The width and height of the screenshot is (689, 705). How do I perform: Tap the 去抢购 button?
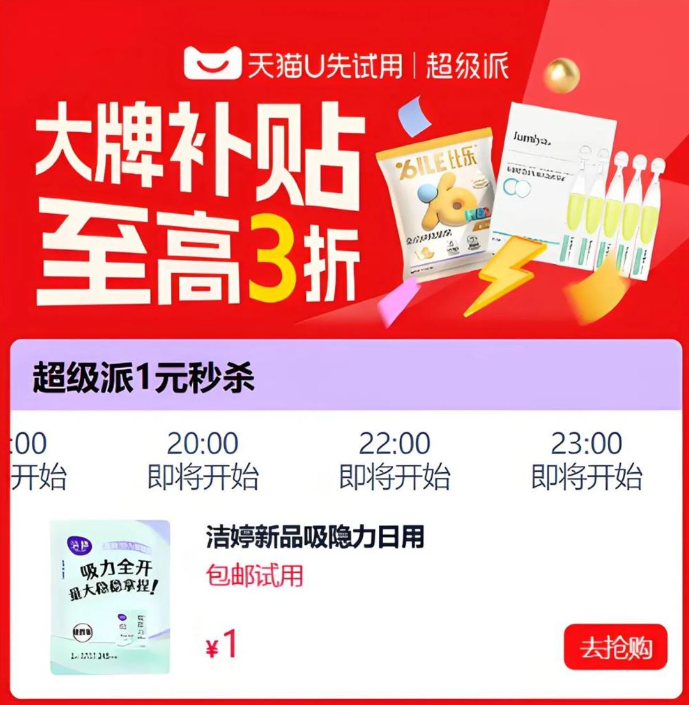click(x=615, y=647)
